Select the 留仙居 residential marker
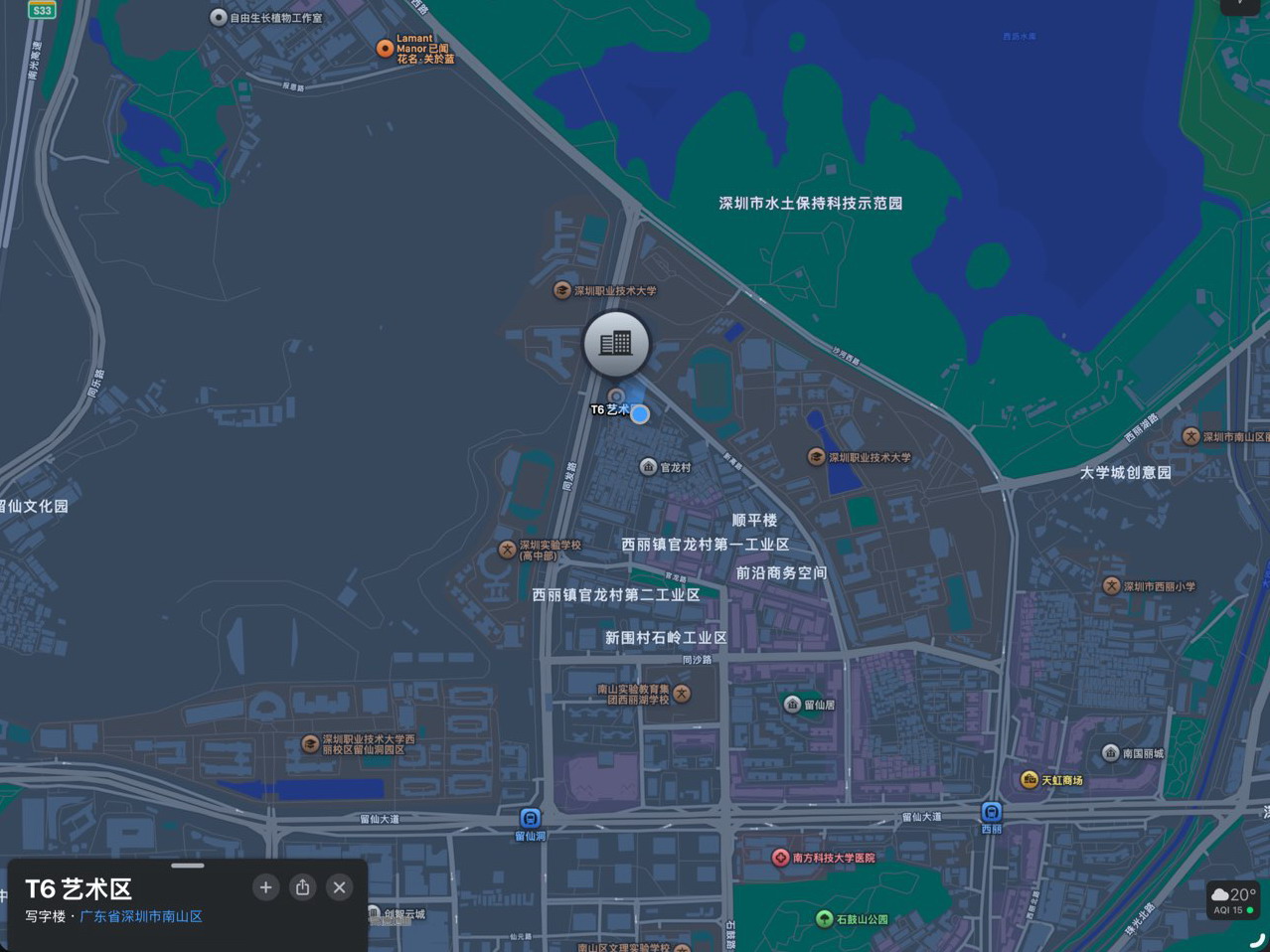This screenshot has width=1270, height=952. click(x=792, y=705)
